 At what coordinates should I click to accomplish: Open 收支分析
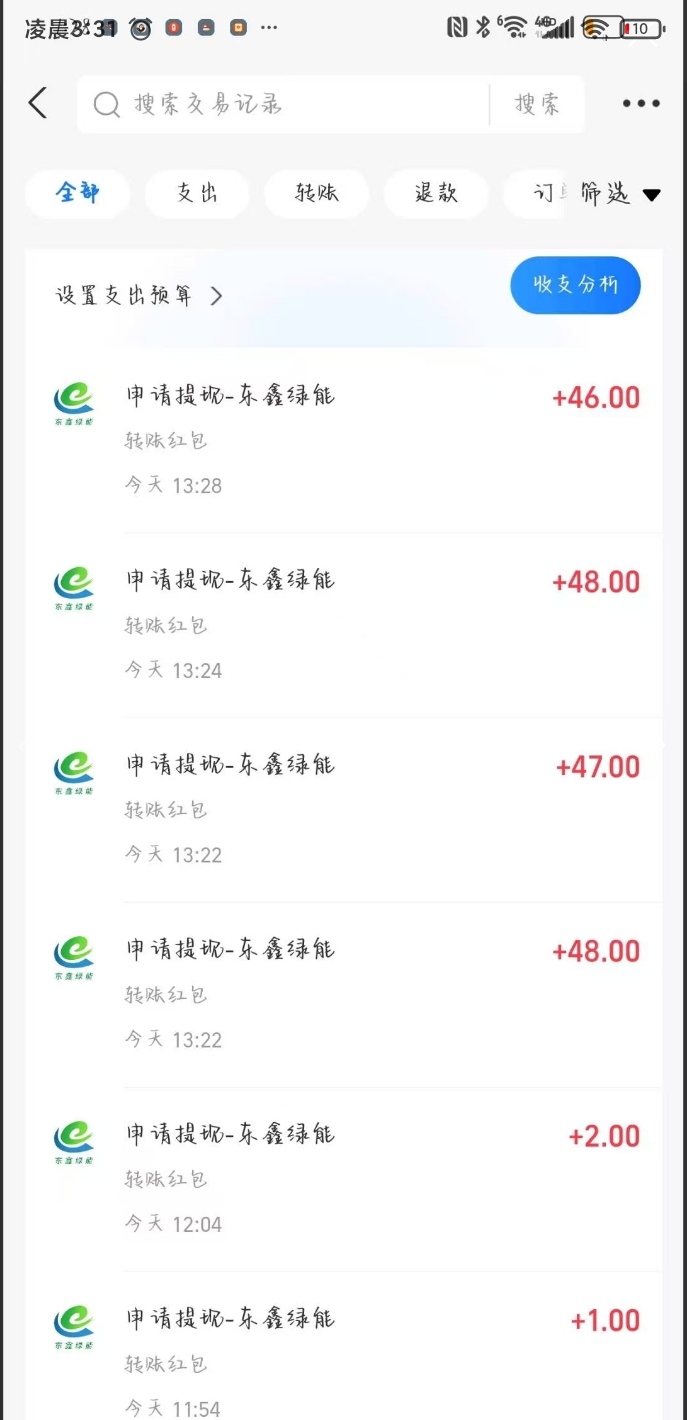(575, 285)
